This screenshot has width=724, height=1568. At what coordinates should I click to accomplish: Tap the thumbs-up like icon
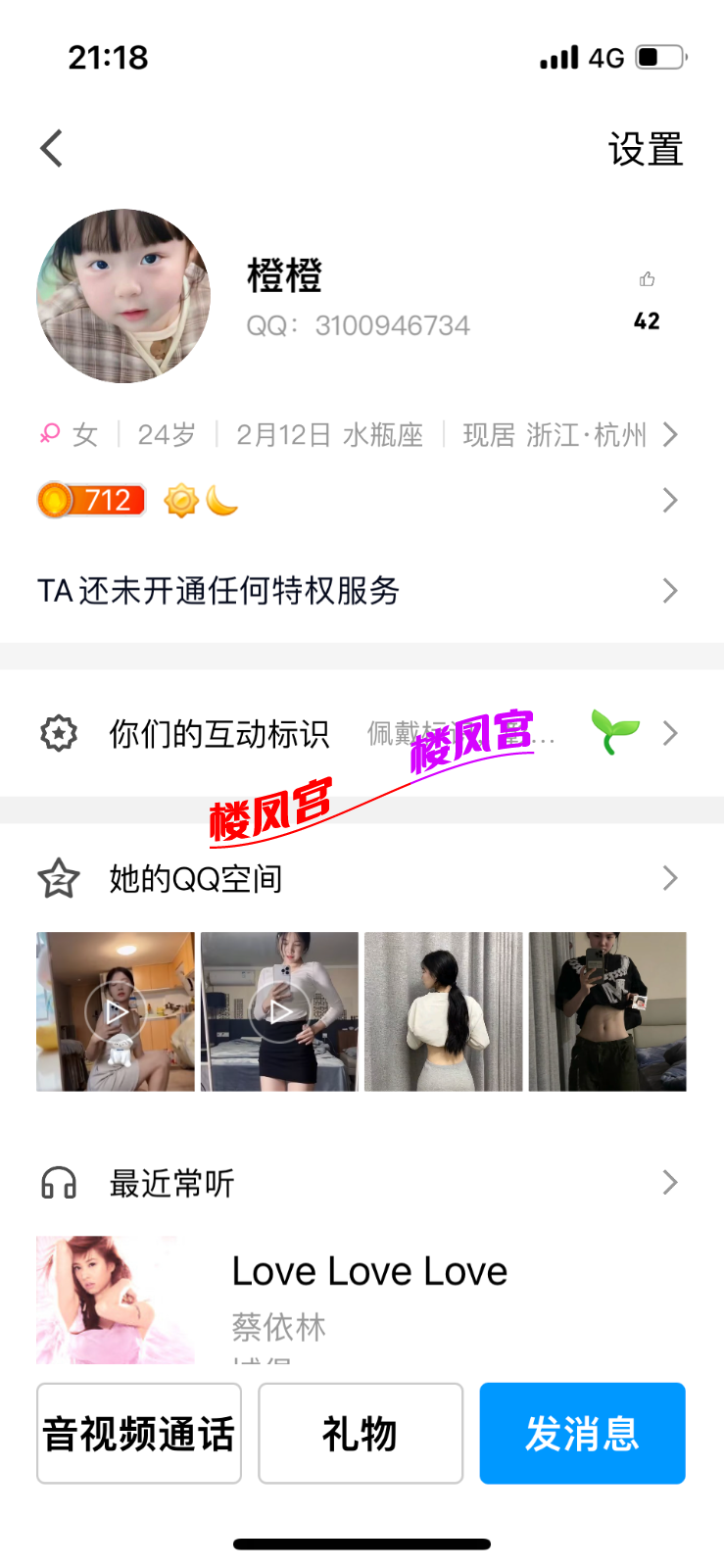(x=647, y=280)
